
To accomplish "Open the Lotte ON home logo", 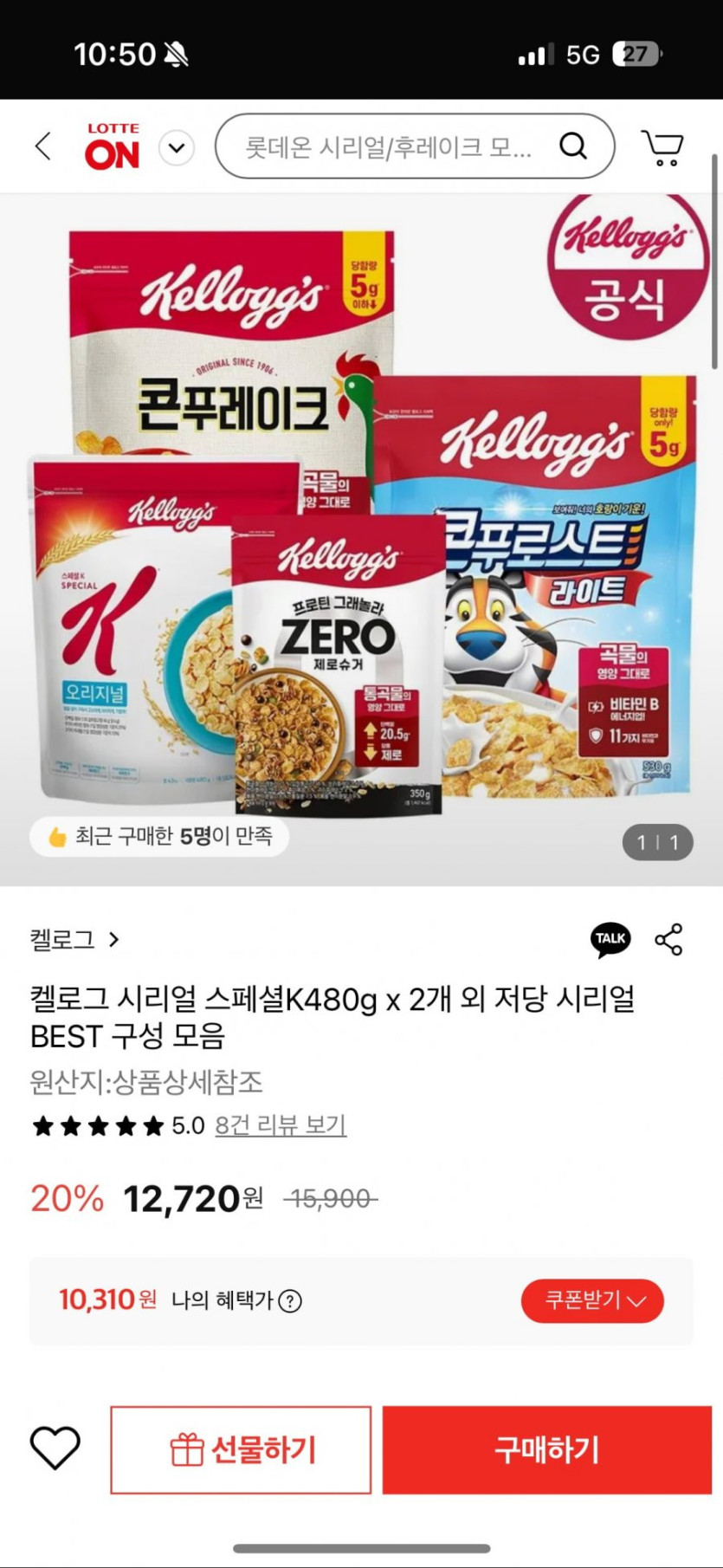I will click(x=113, y=146).
